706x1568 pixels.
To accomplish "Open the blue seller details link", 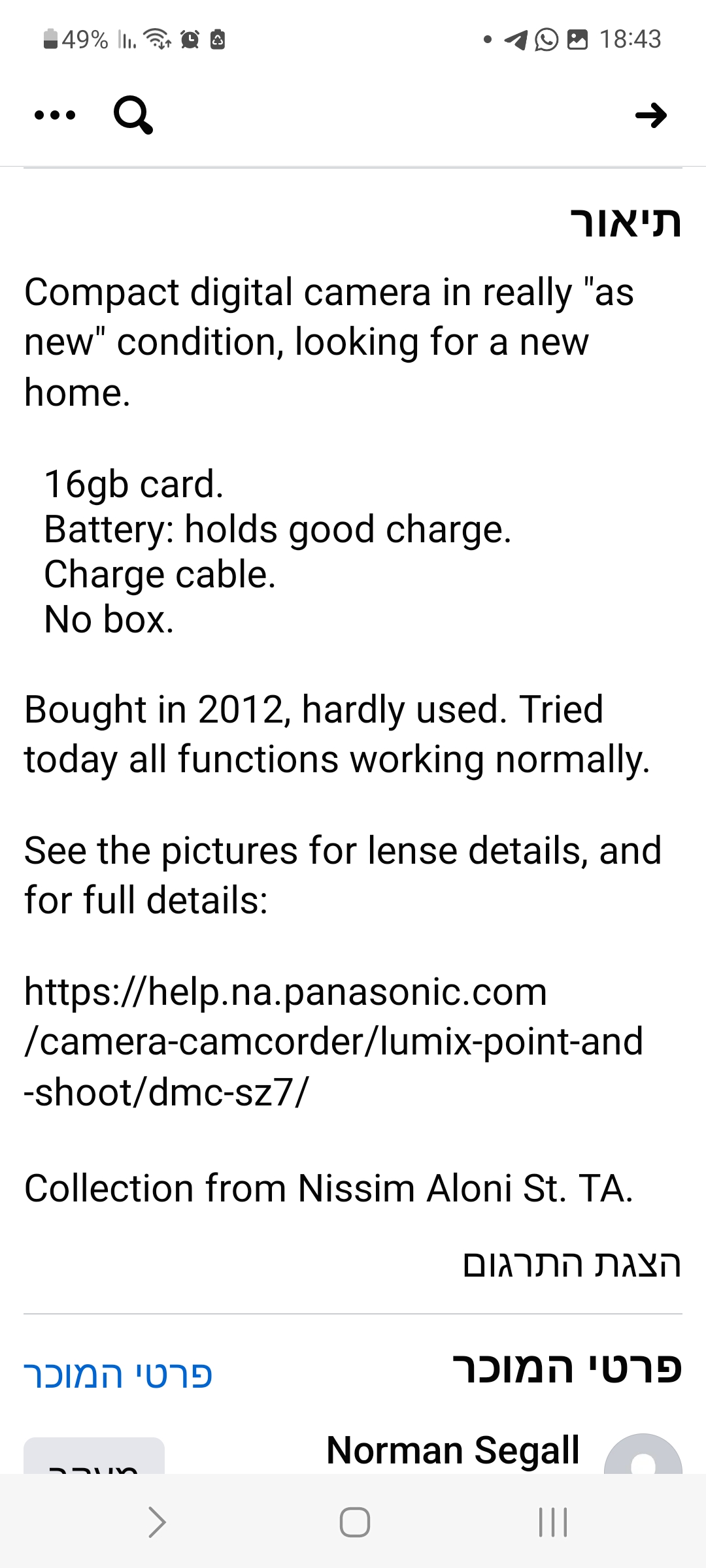I will coord(118,1374).
